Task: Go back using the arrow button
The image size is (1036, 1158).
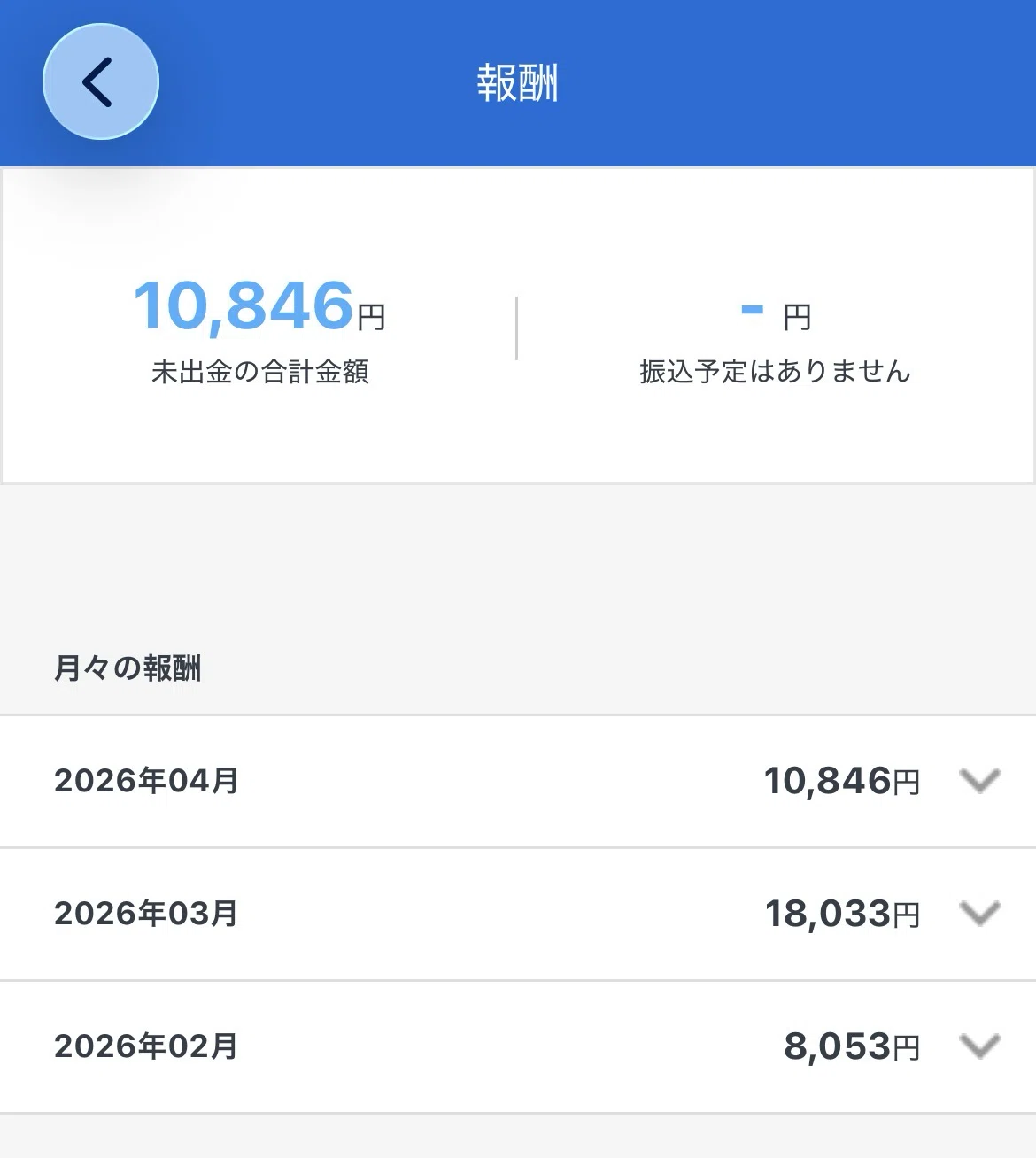Action: click(101, 81)
